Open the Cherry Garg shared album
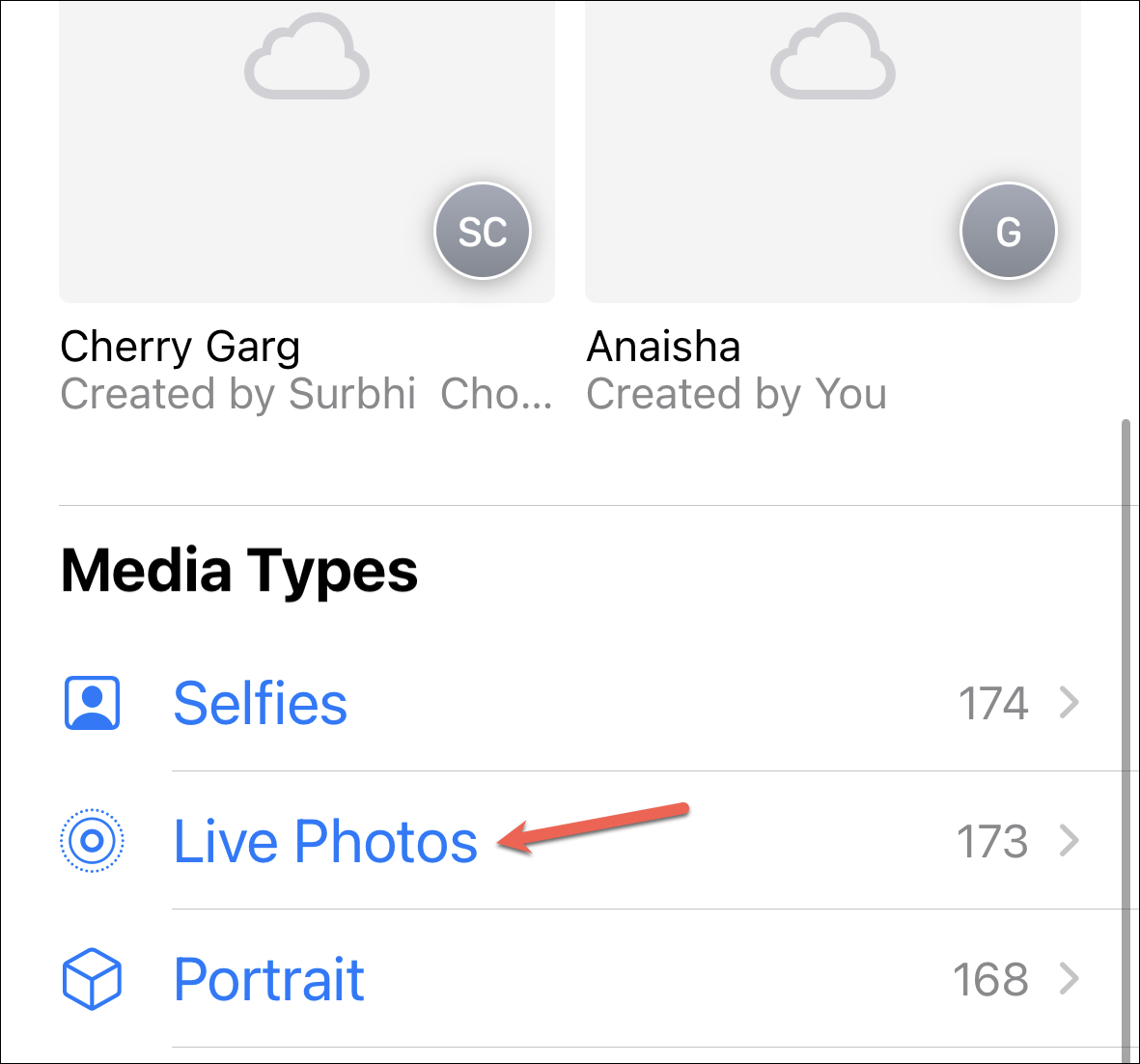This screenshot has width=1140, height=1064. click(x=307, y=154)
